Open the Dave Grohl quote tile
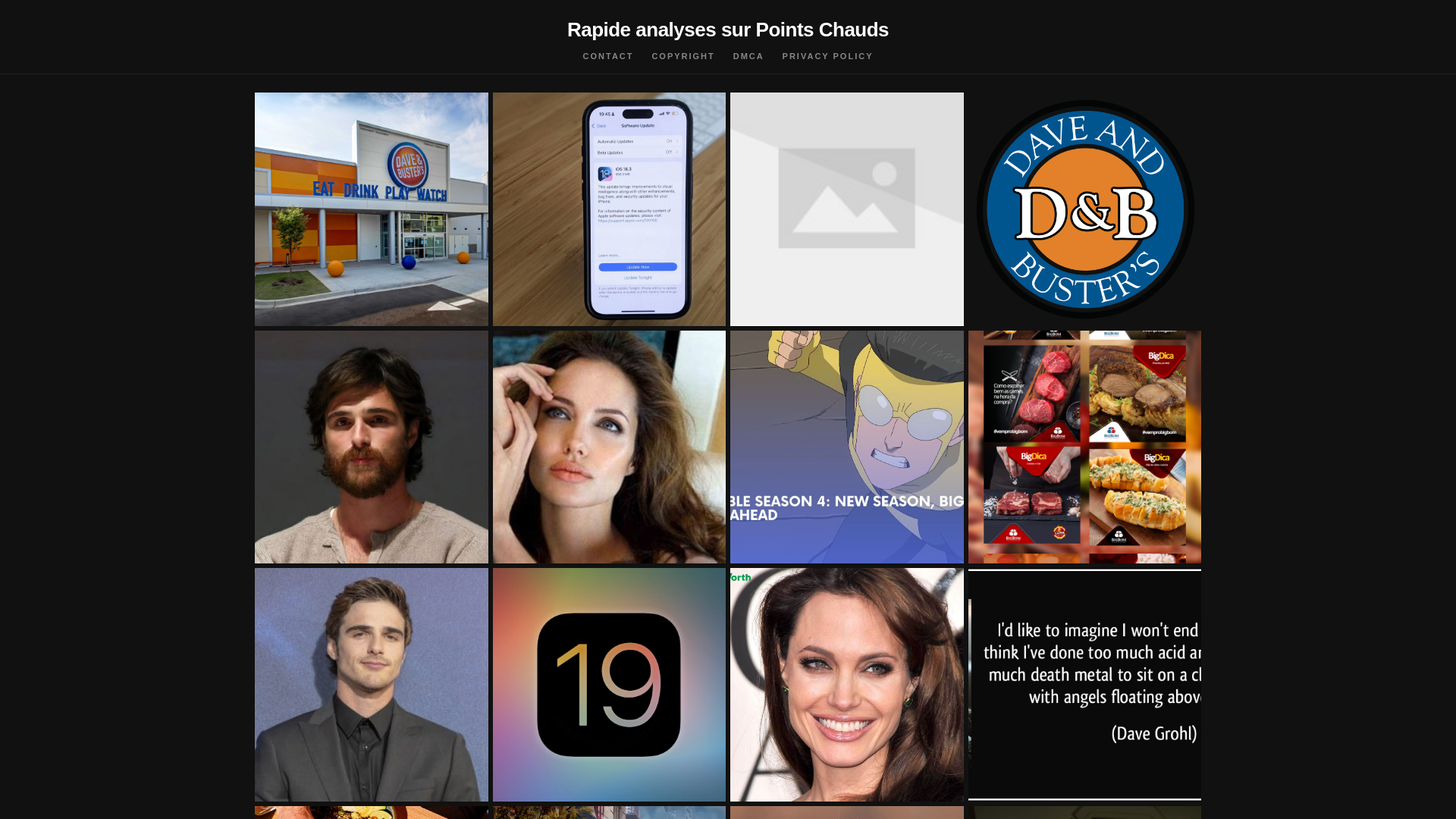 [x=1084, y=684]
